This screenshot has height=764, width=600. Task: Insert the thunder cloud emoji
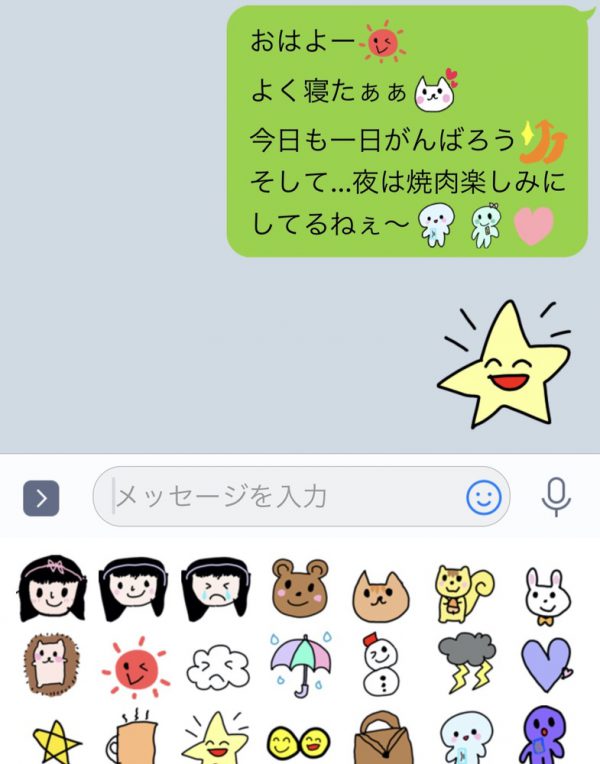[x=465, y=664]
